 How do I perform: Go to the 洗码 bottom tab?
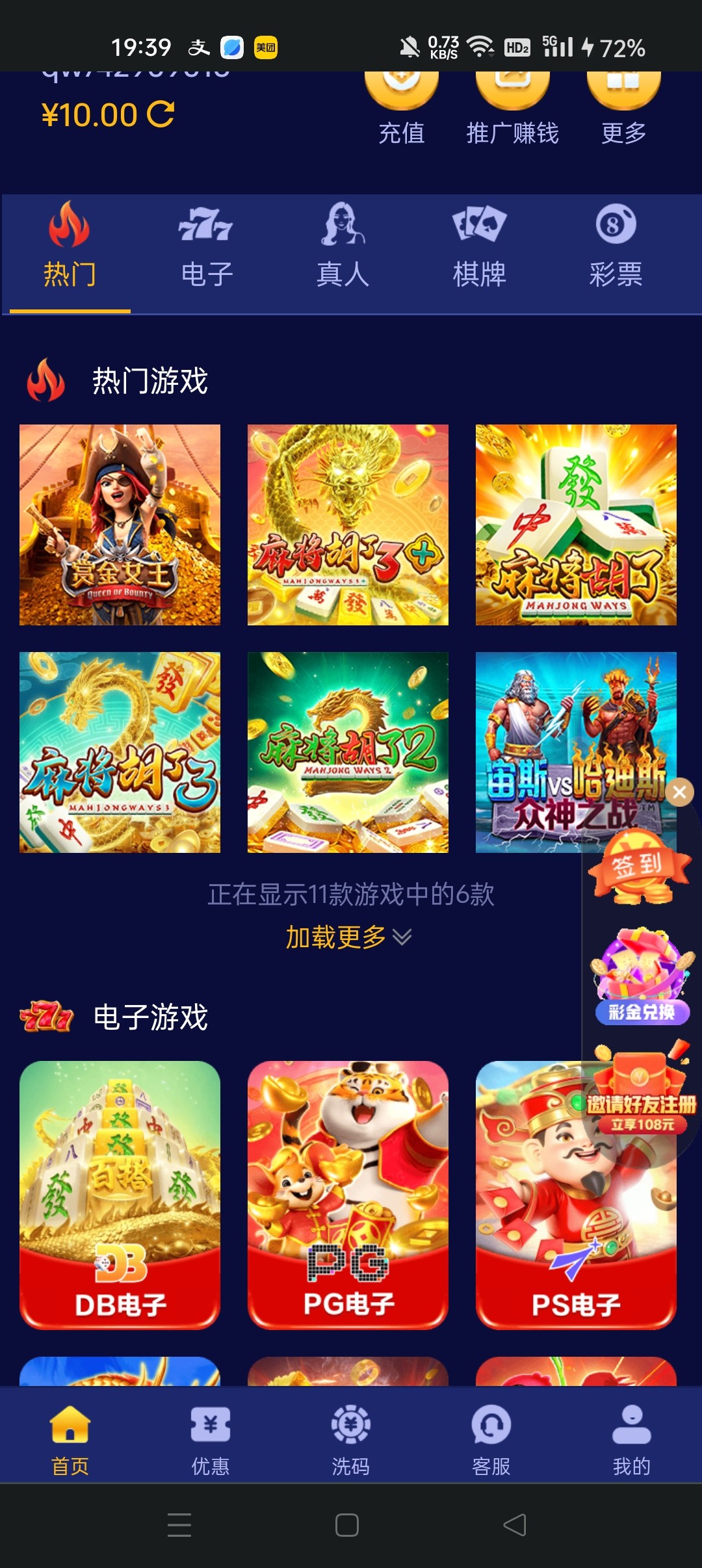click(x=351, y=1437)
